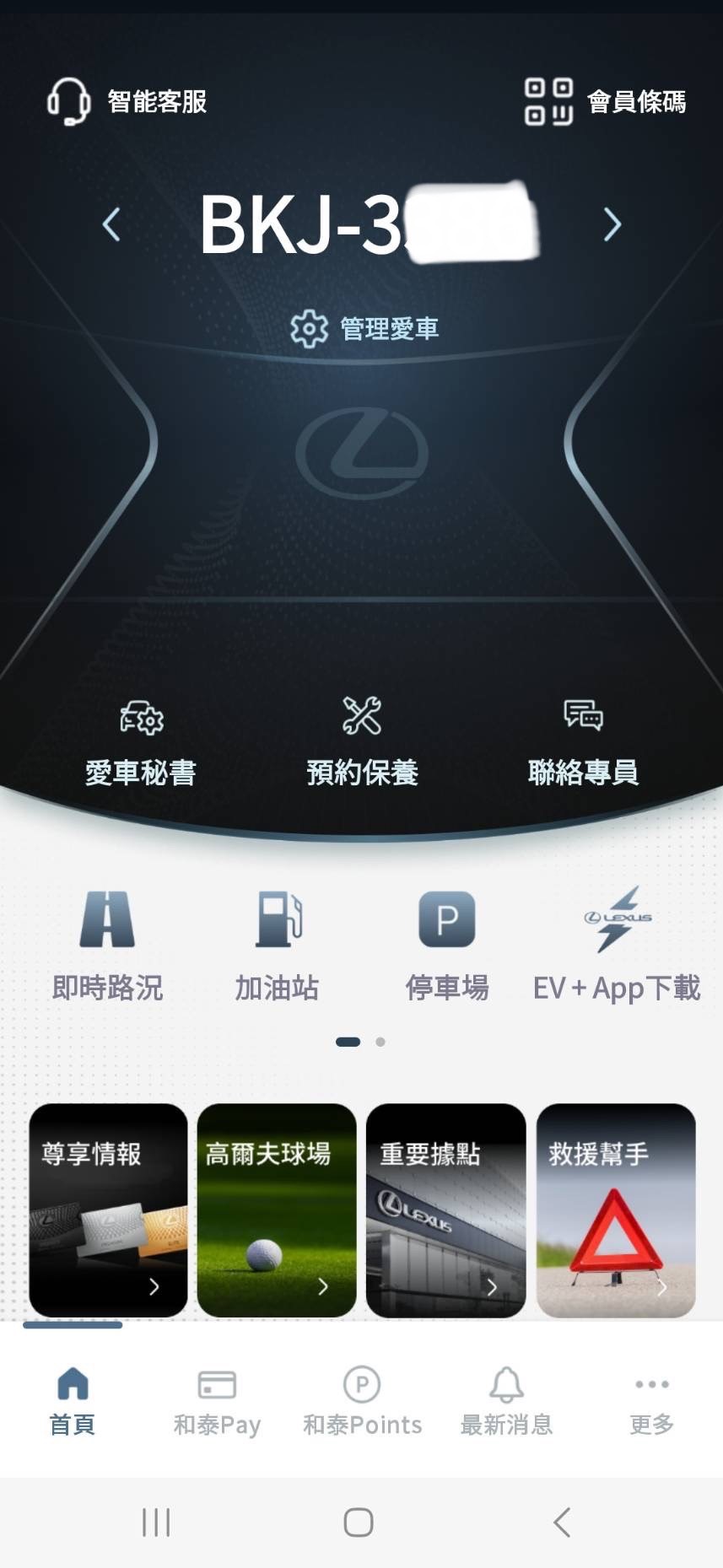Go to next vehicle with right arrow

pos(612,224)
